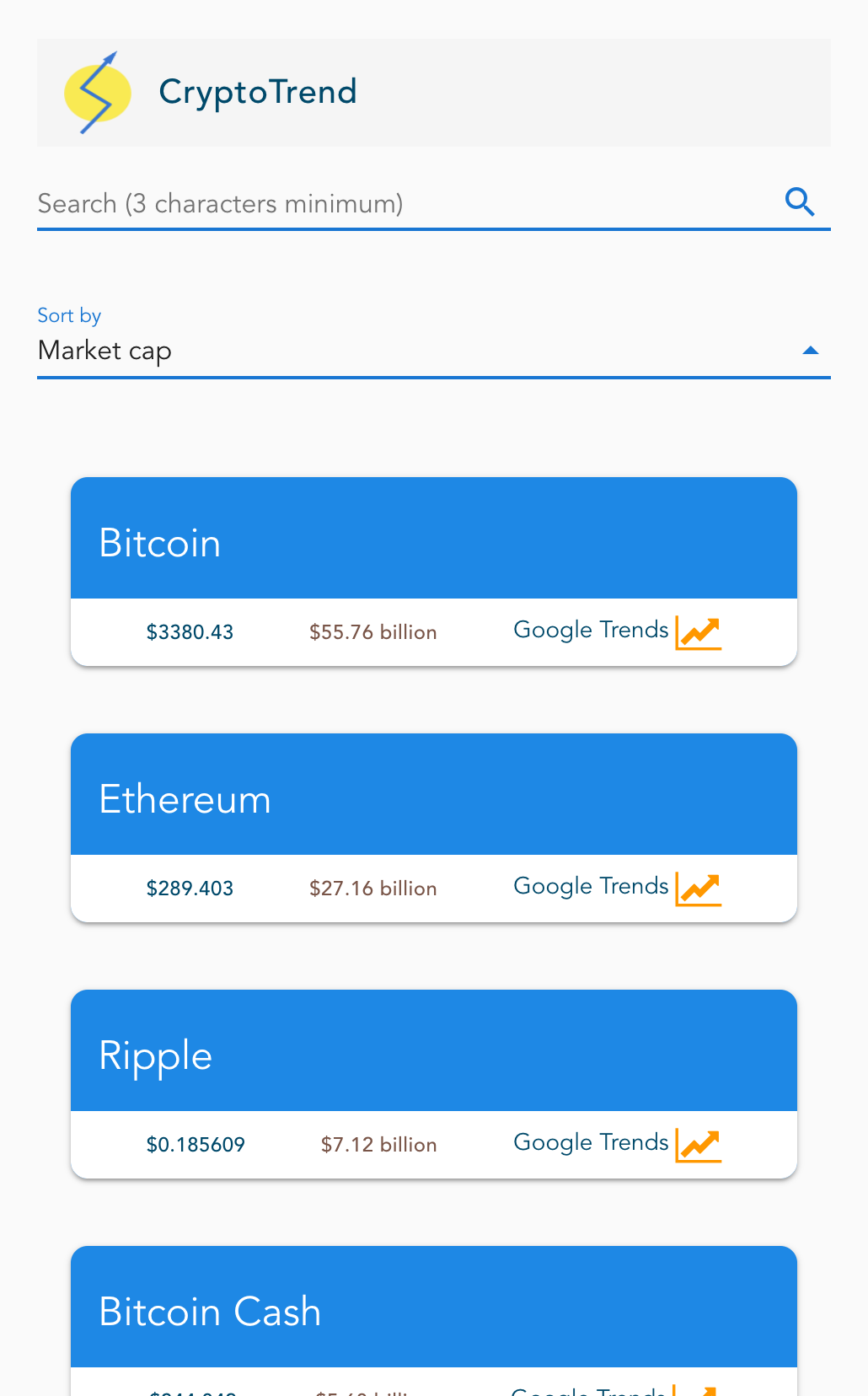Screen dimensions: 868x1396
Task: Click the orange trend arrow next to Ripple
Action: 699,1146
